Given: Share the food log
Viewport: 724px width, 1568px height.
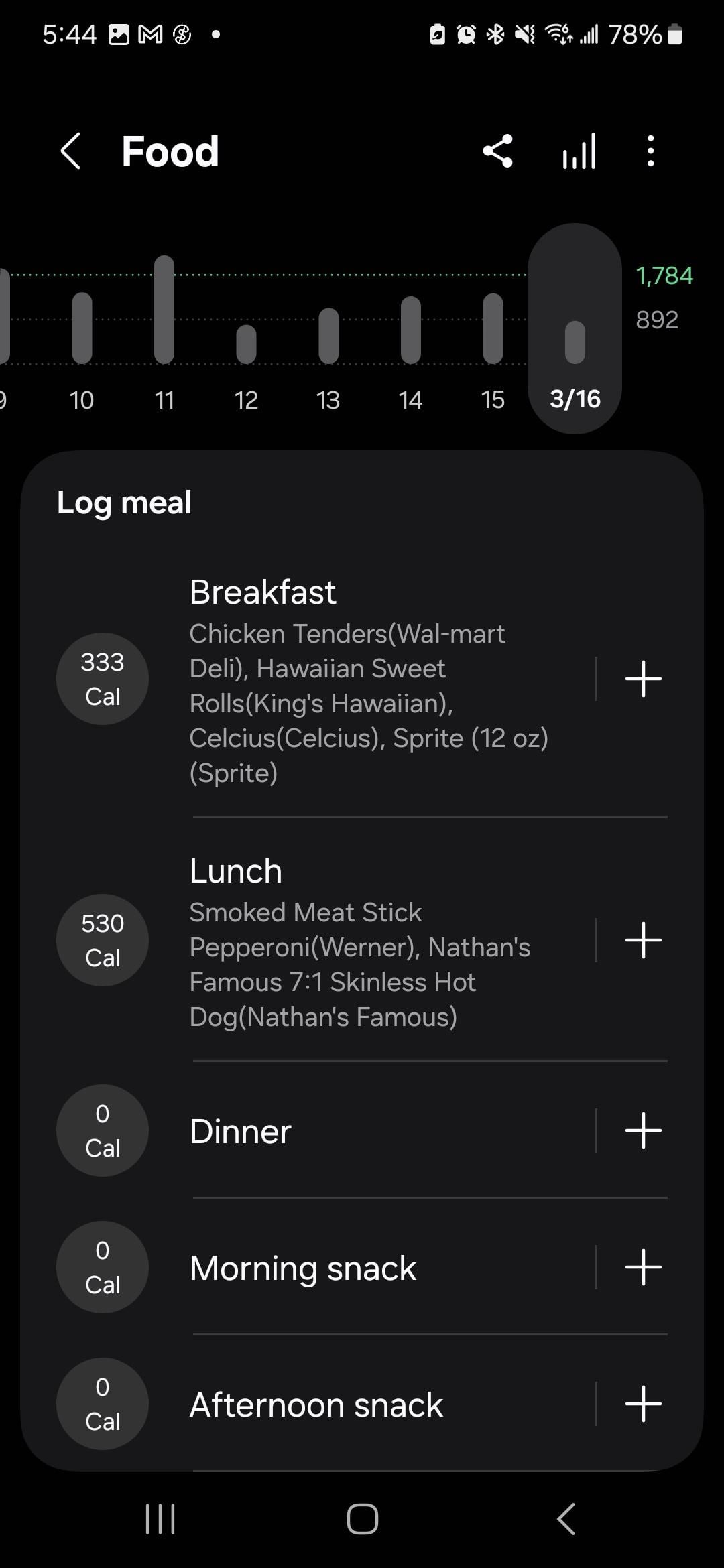Looking at the screenshot, I should [497, 151].
